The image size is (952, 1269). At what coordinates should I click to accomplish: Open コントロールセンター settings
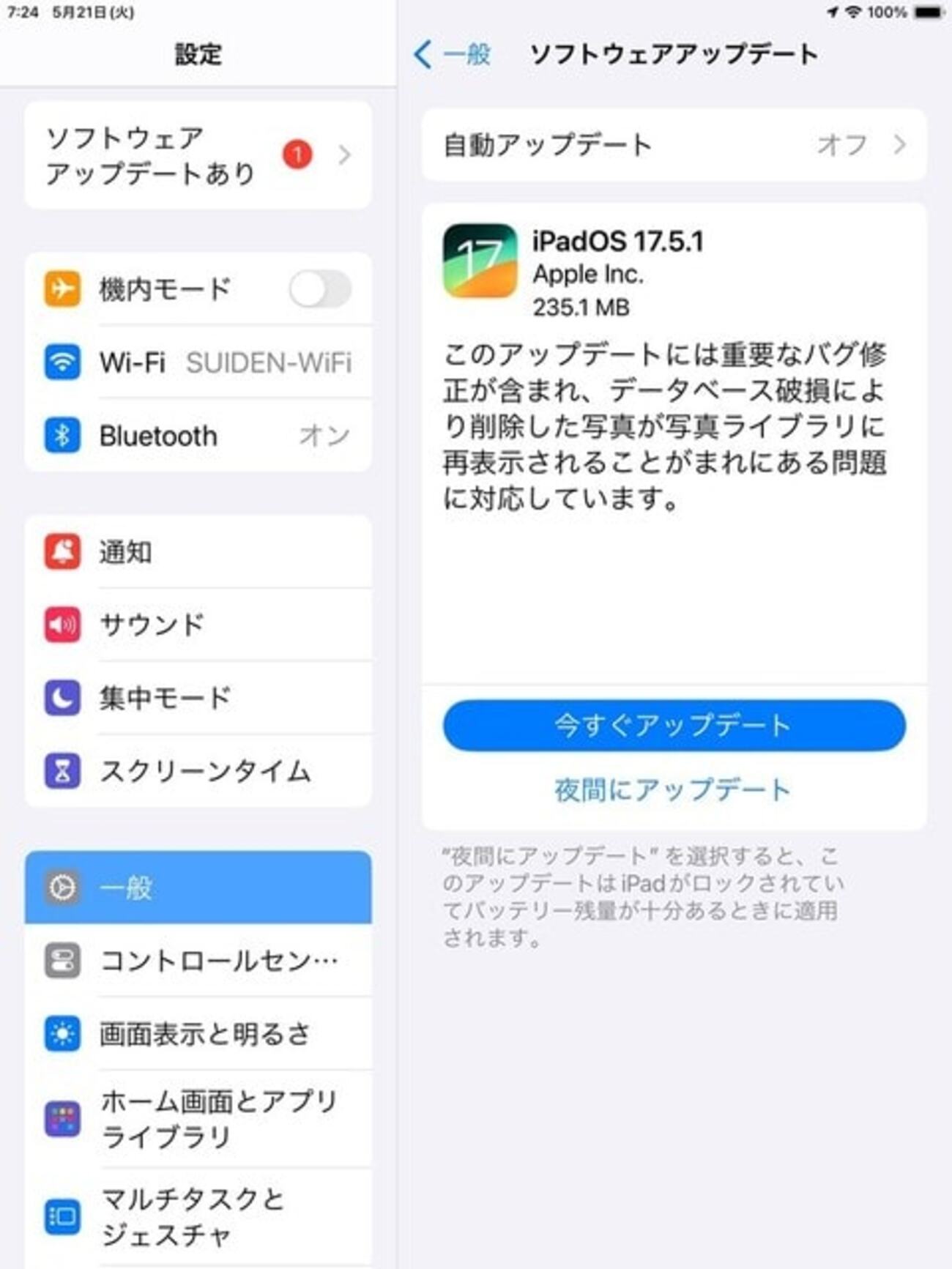coord(198,961)
